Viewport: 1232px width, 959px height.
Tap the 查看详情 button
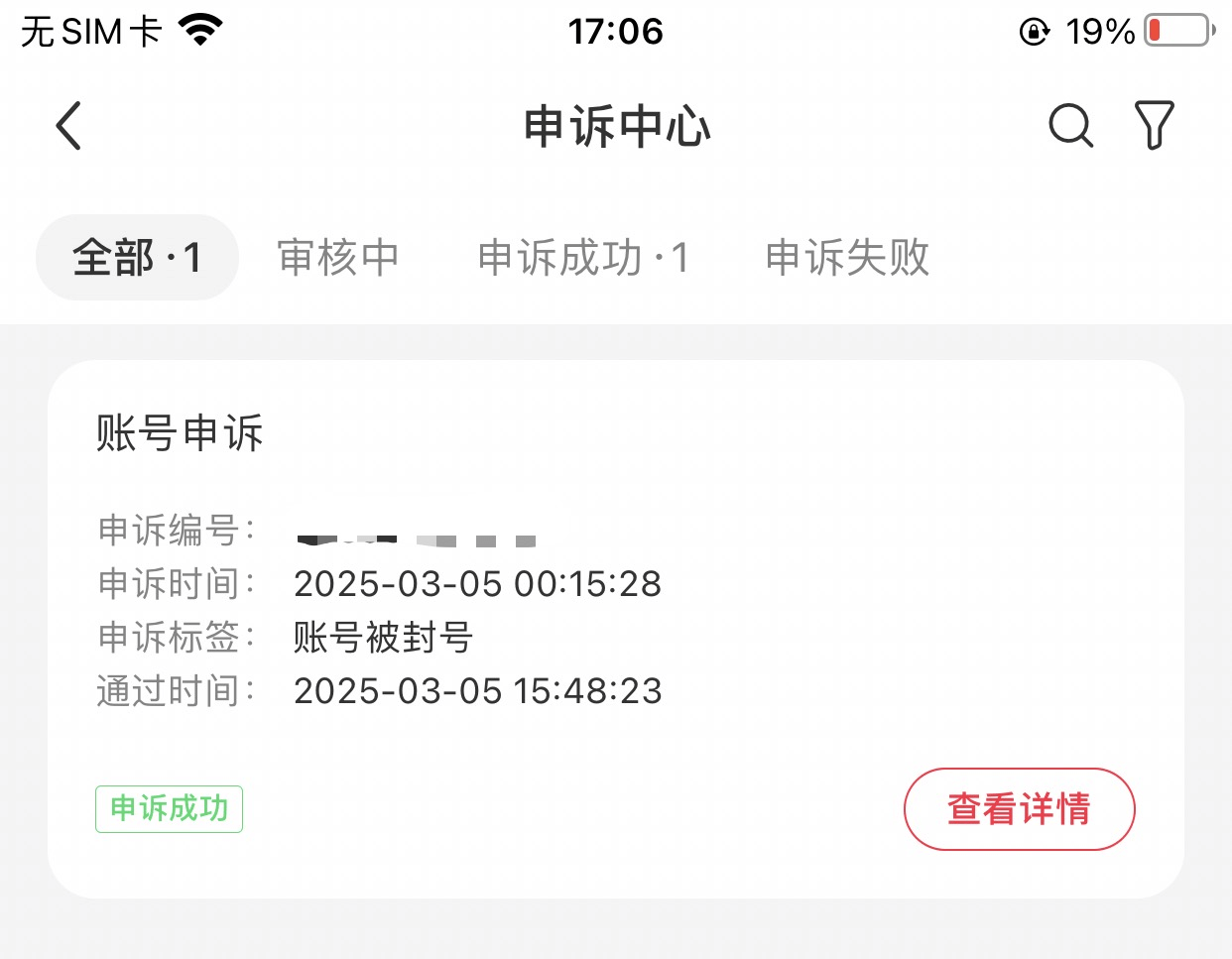[1019, 809]
